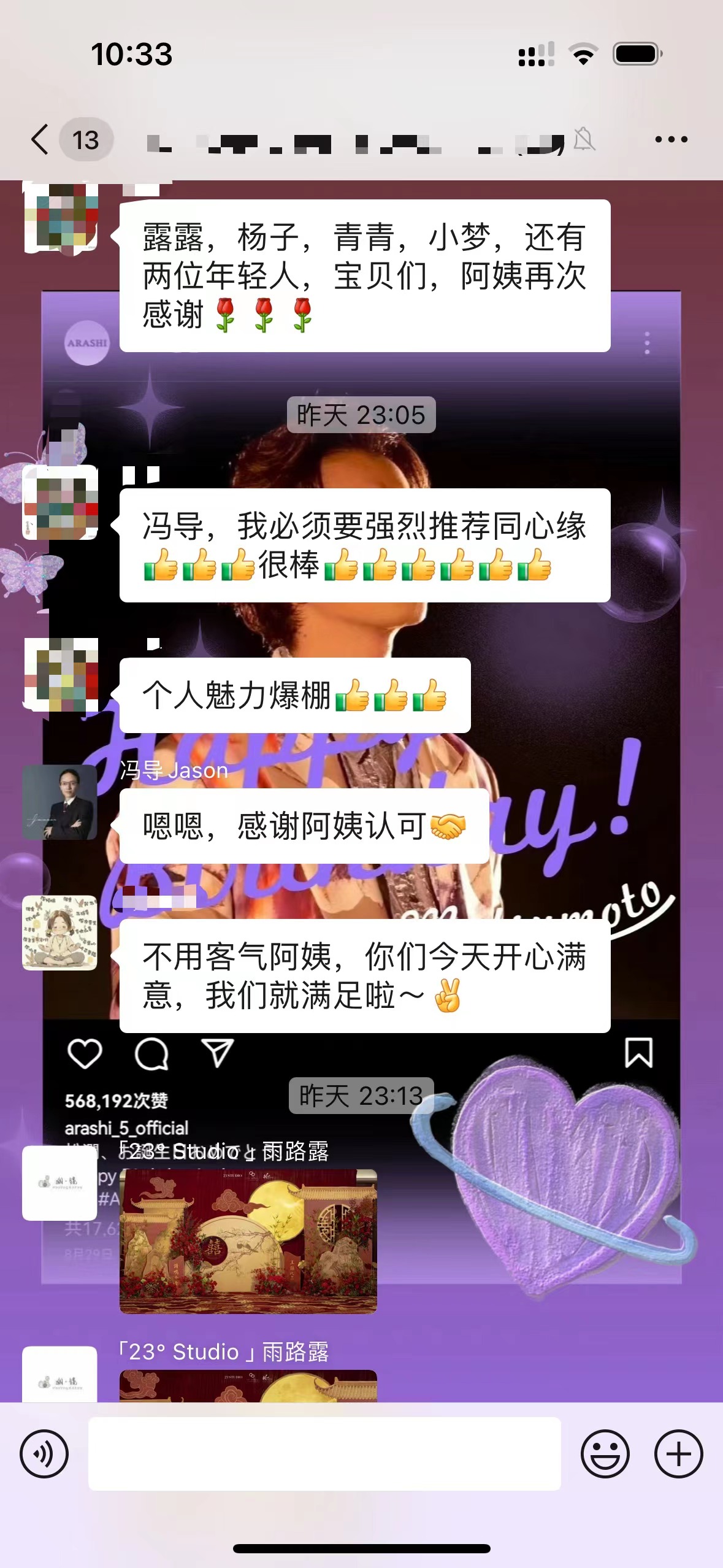Open the plus attachments menu
This screenshot has width=723, height=1568.
coord(678,1453)
